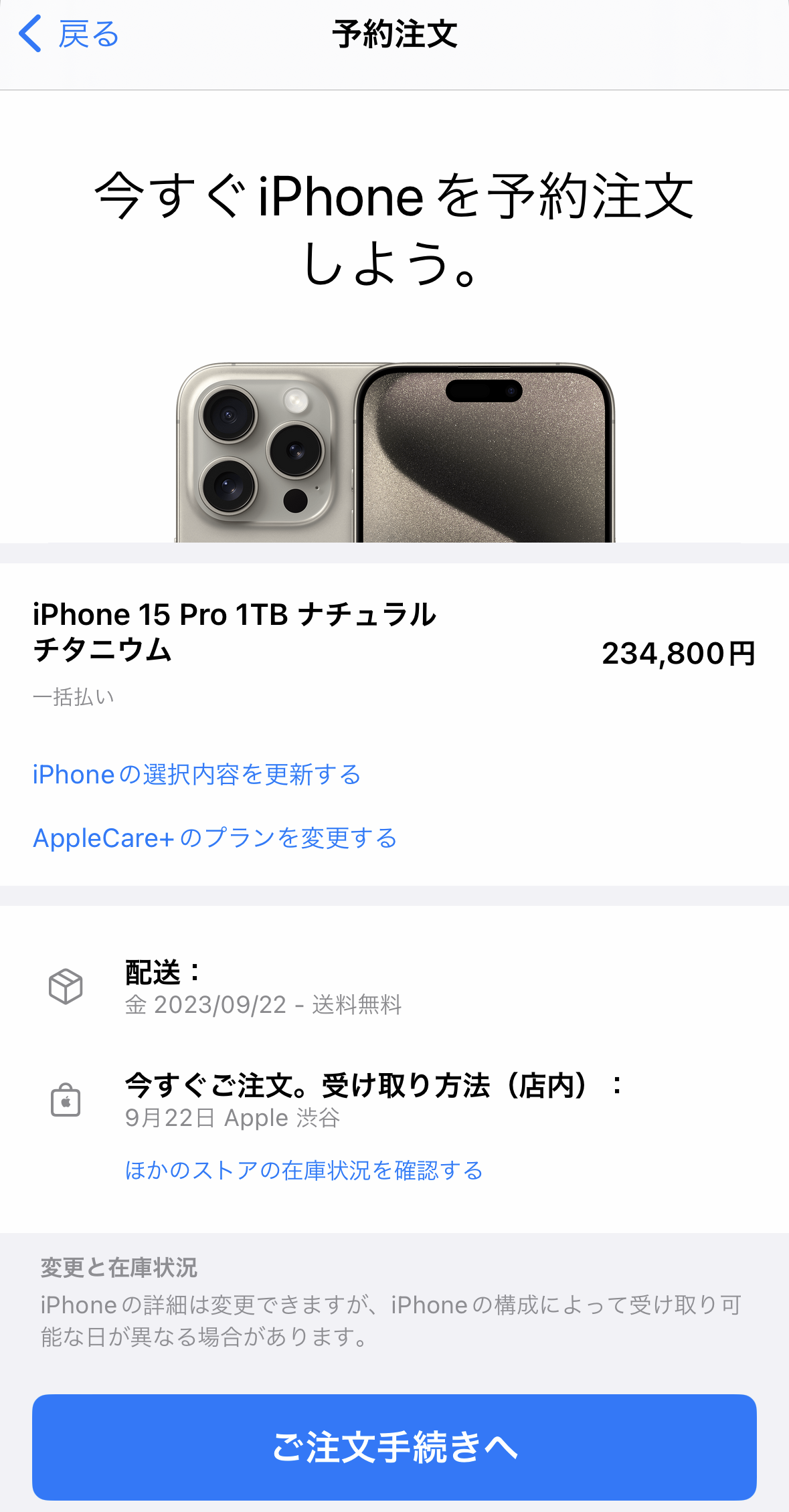The image size is (789, 1512).
Task: Check stock at other stores via the link
Action: click(x=304, y=1170)
